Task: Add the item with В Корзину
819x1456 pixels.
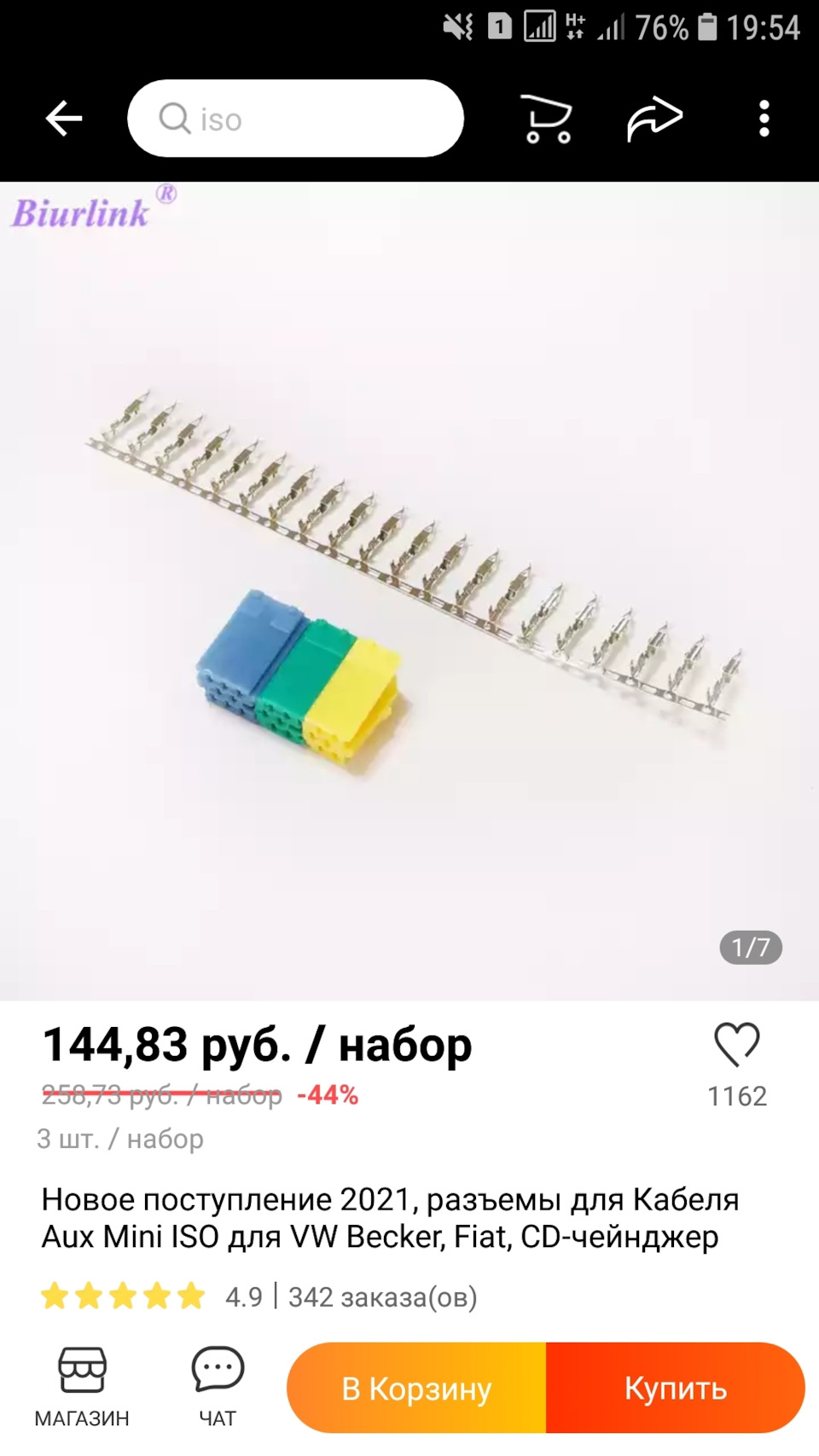Action: 417,1389
